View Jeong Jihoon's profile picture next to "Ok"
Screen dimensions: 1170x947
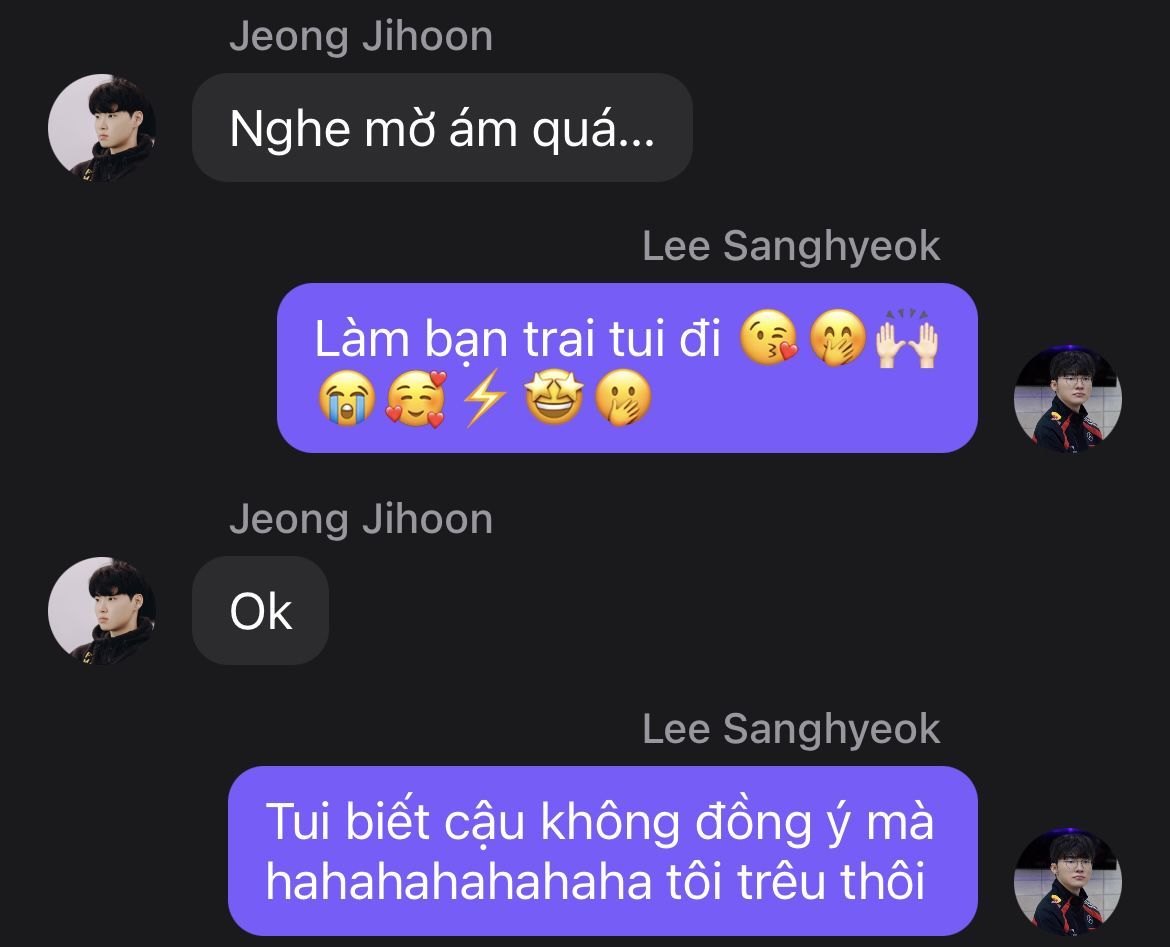(101, 610)
